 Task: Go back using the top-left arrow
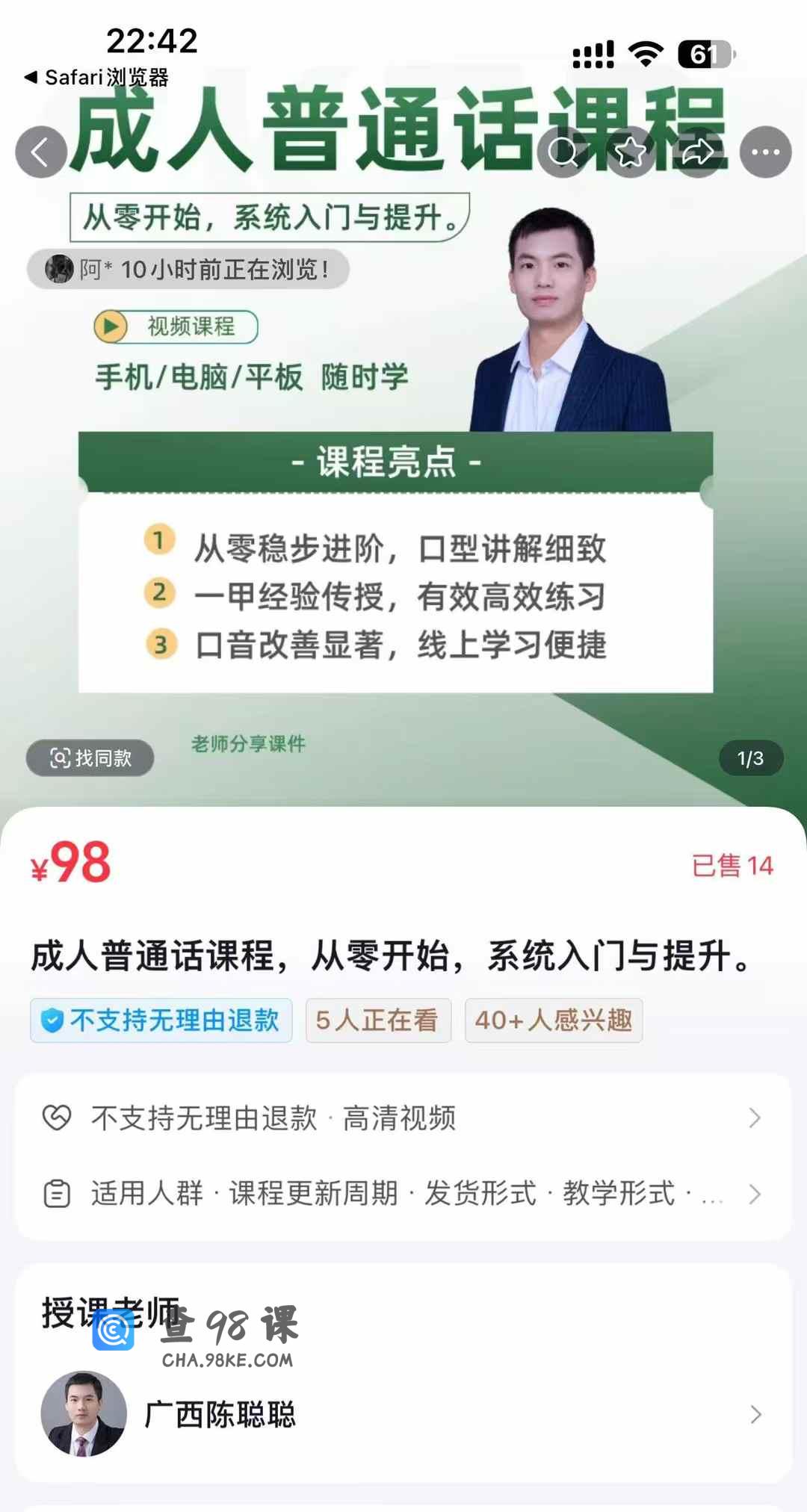click(41, 152)
